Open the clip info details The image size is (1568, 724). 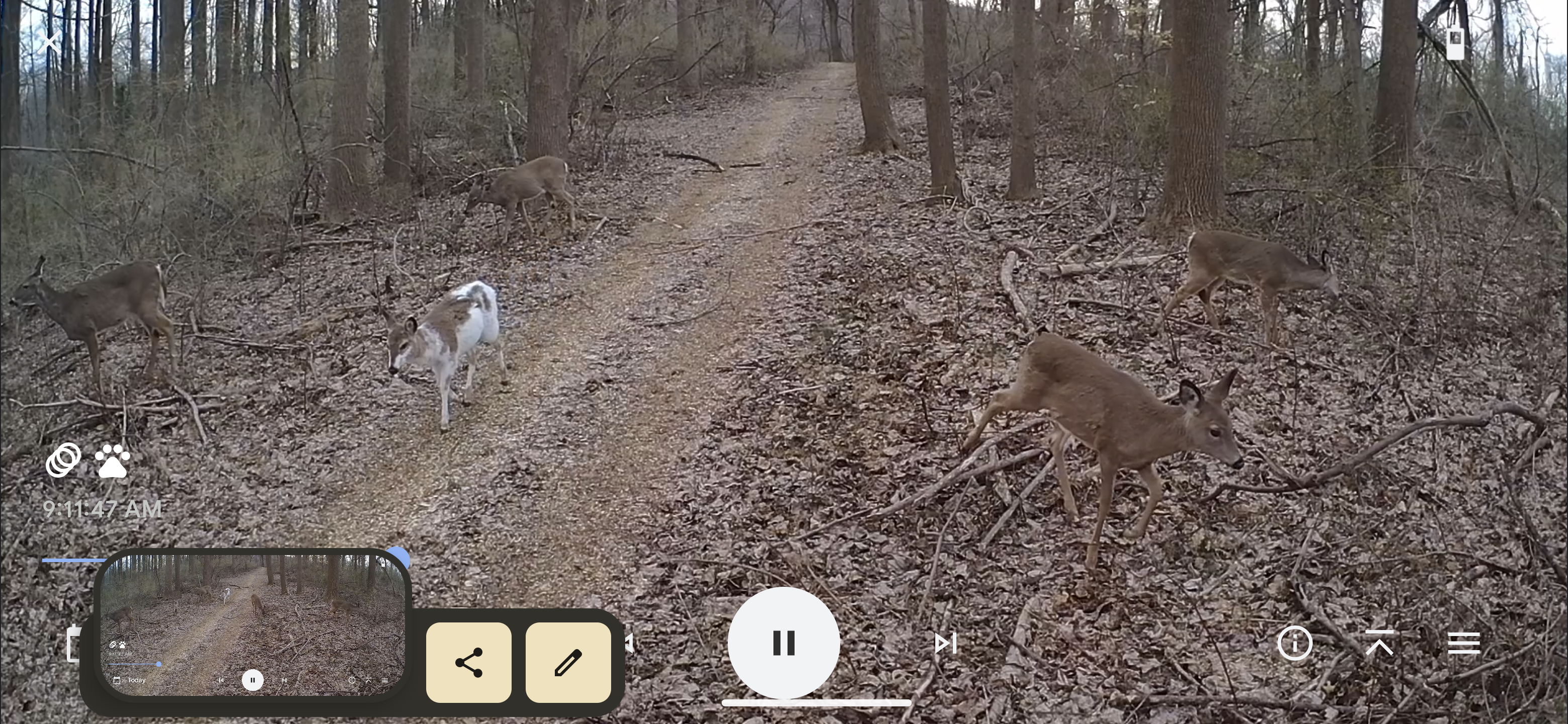[x=1294, y=643]
